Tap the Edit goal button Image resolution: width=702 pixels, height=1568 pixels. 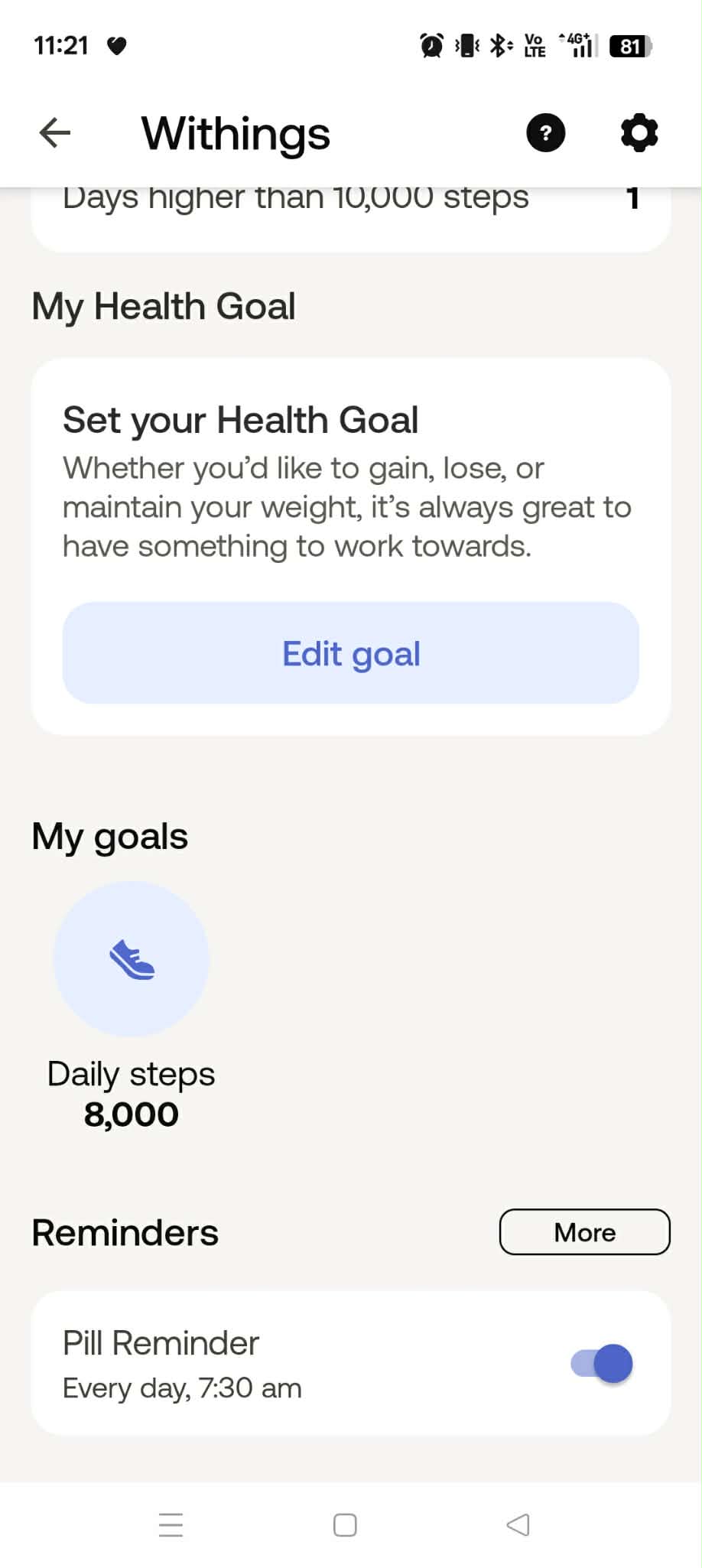[x=350, y=653]
